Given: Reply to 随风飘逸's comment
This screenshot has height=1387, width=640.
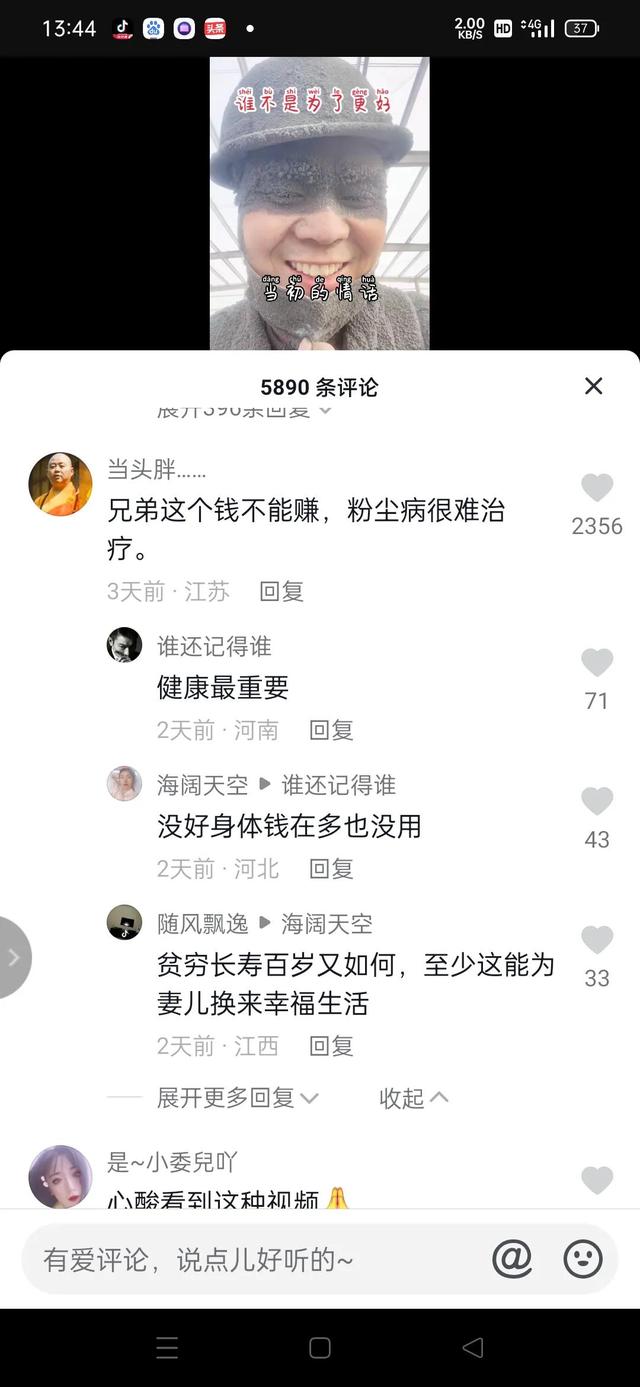Looking at the screenshot, I should pyautogui.click(x=331, y=1046).
